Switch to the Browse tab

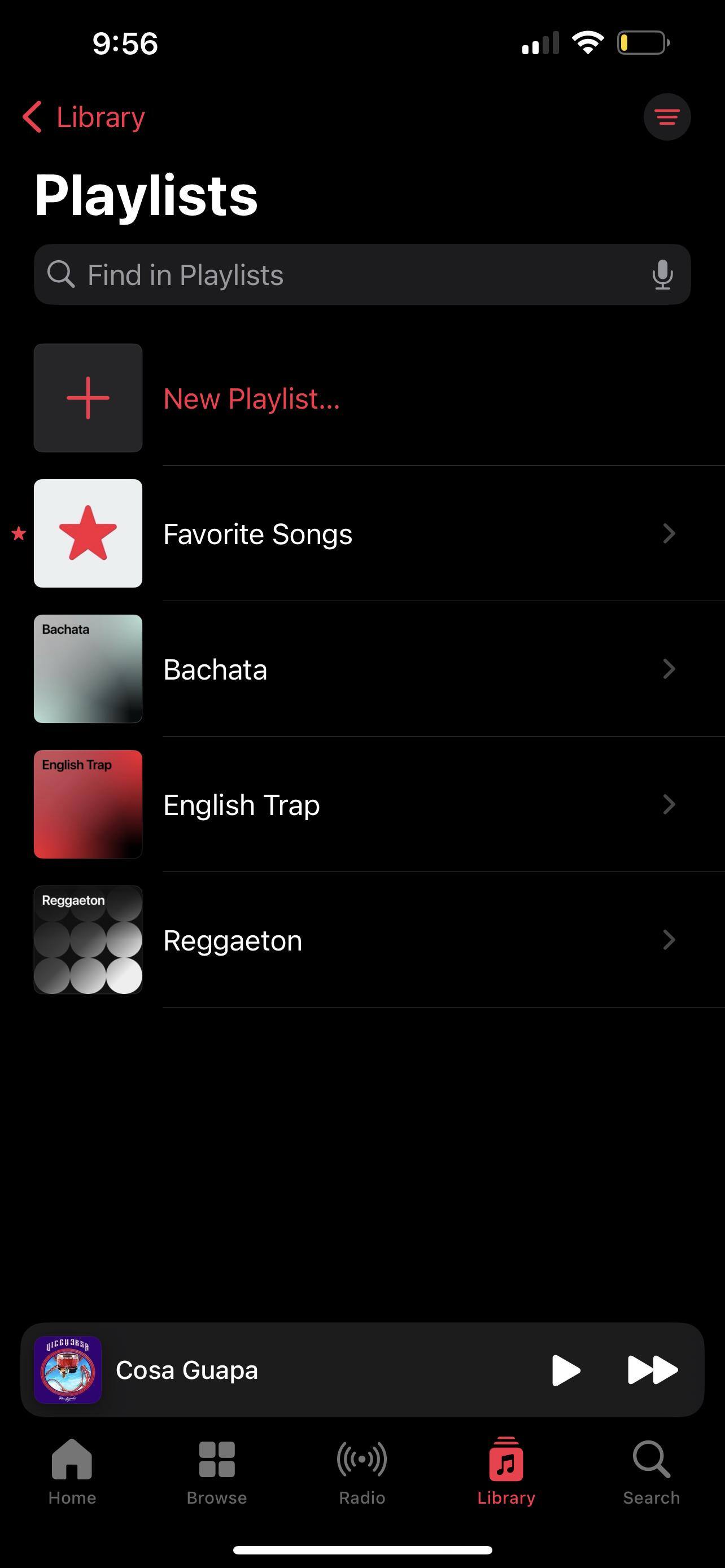[x=217, y=1470]
